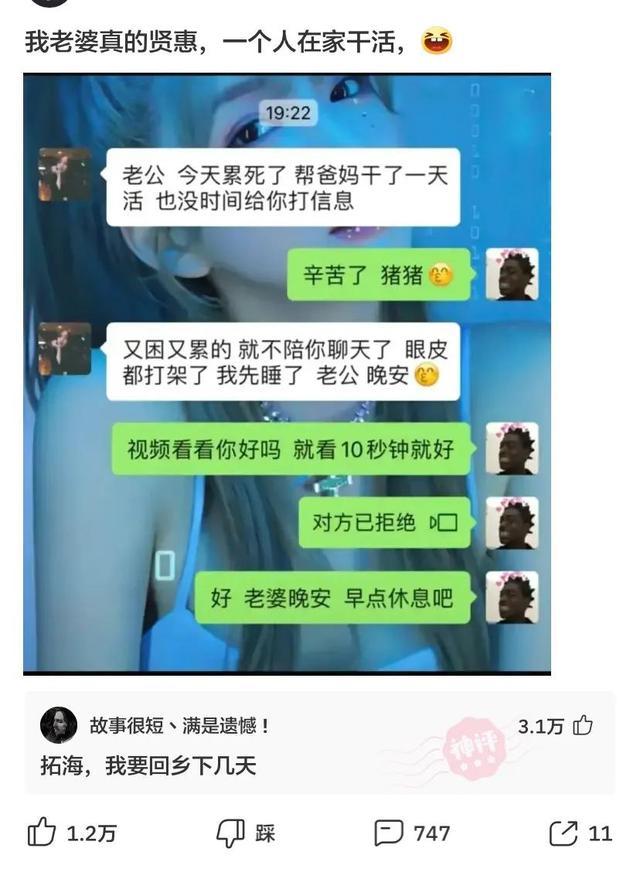Viewport: 640px width, 869px height.
Task: Tap the 踩 dislike button
Action: click(x=231, y=832)
